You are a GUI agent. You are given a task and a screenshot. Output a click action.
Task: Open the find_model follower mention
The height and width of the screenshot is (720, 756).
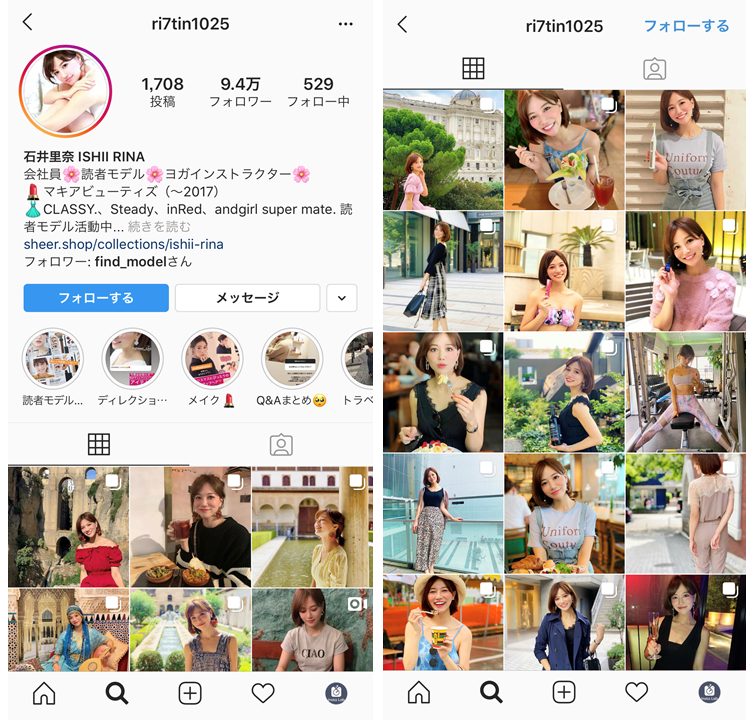pyautogui.click(x=135, y=261)
